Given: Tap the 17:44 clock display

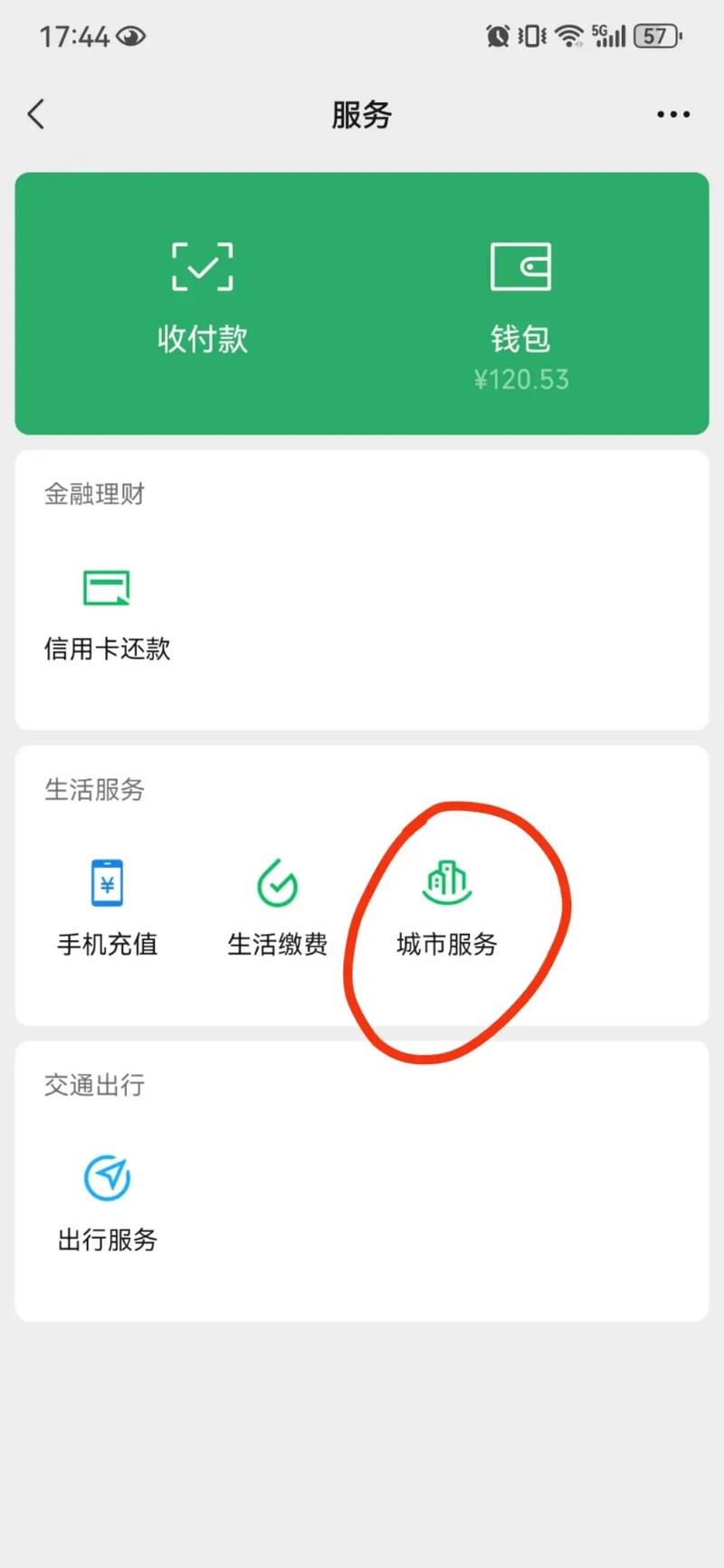Looking at the screenshot, I should pos(78,36).
